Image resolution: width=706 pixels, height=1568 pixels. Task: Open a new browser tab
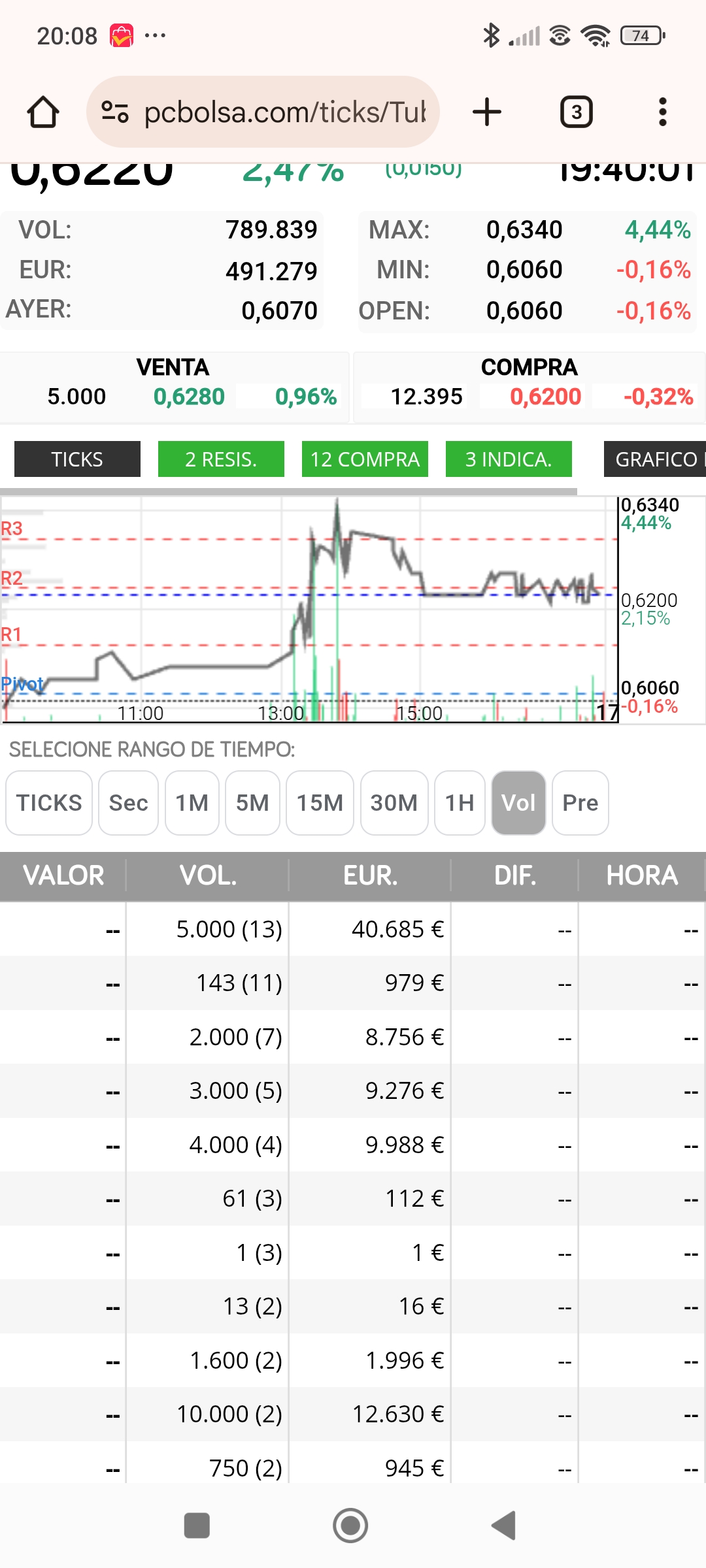click(x=487, y=112)
